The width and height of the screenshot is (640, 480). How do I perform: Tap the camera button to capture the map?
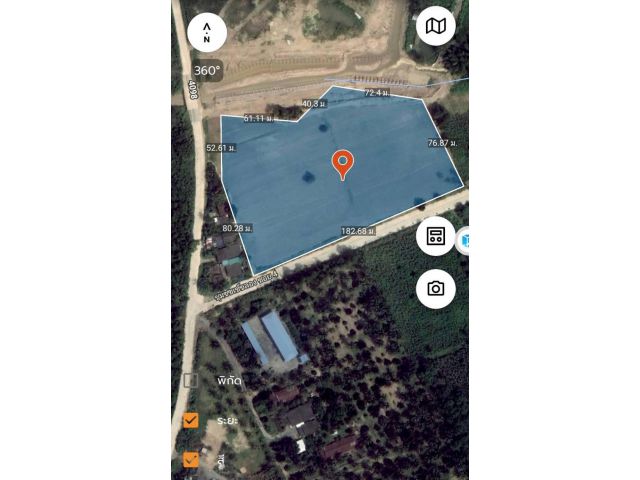[436, 289]
